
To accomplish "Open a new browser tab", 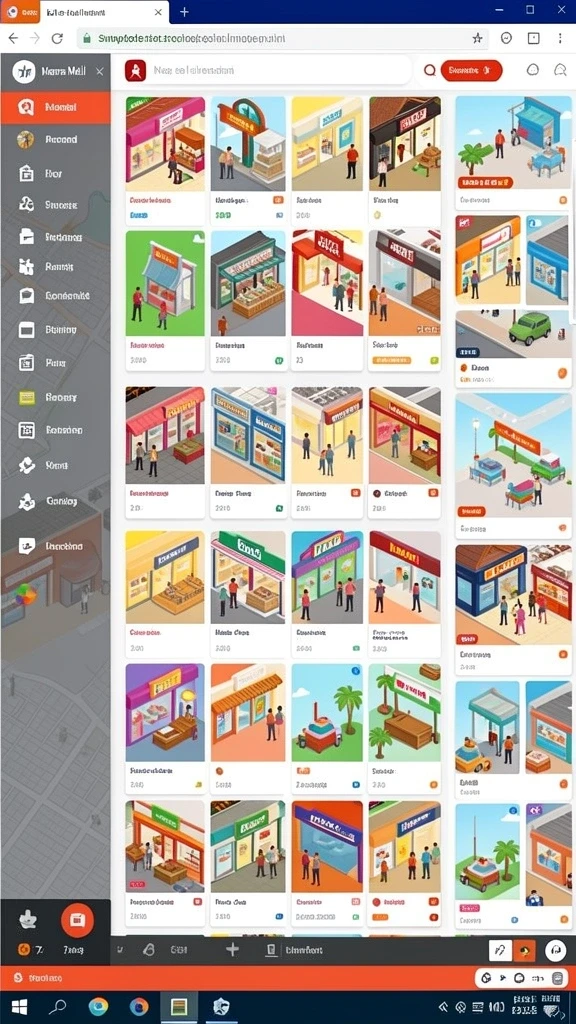I will 184,12.
